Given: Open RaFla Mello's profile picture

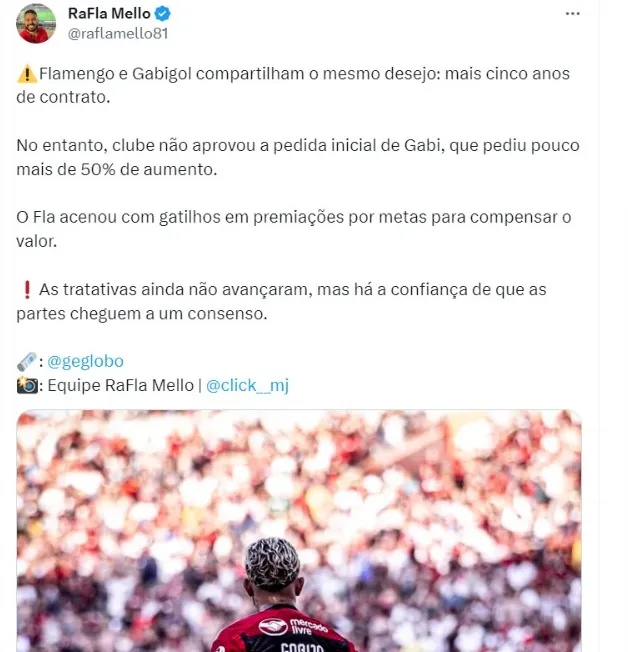Looking at the screenshot, I should (x=36, y=24).
